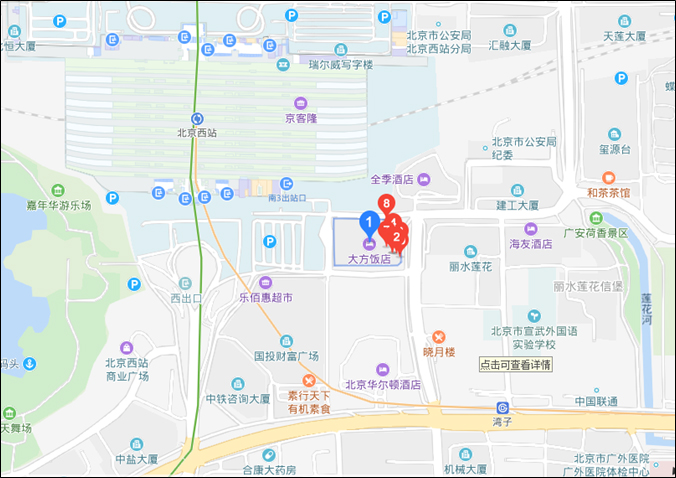Tap the red marker numbered 2
Screen dimensions: 676x478
coord(397,240)
